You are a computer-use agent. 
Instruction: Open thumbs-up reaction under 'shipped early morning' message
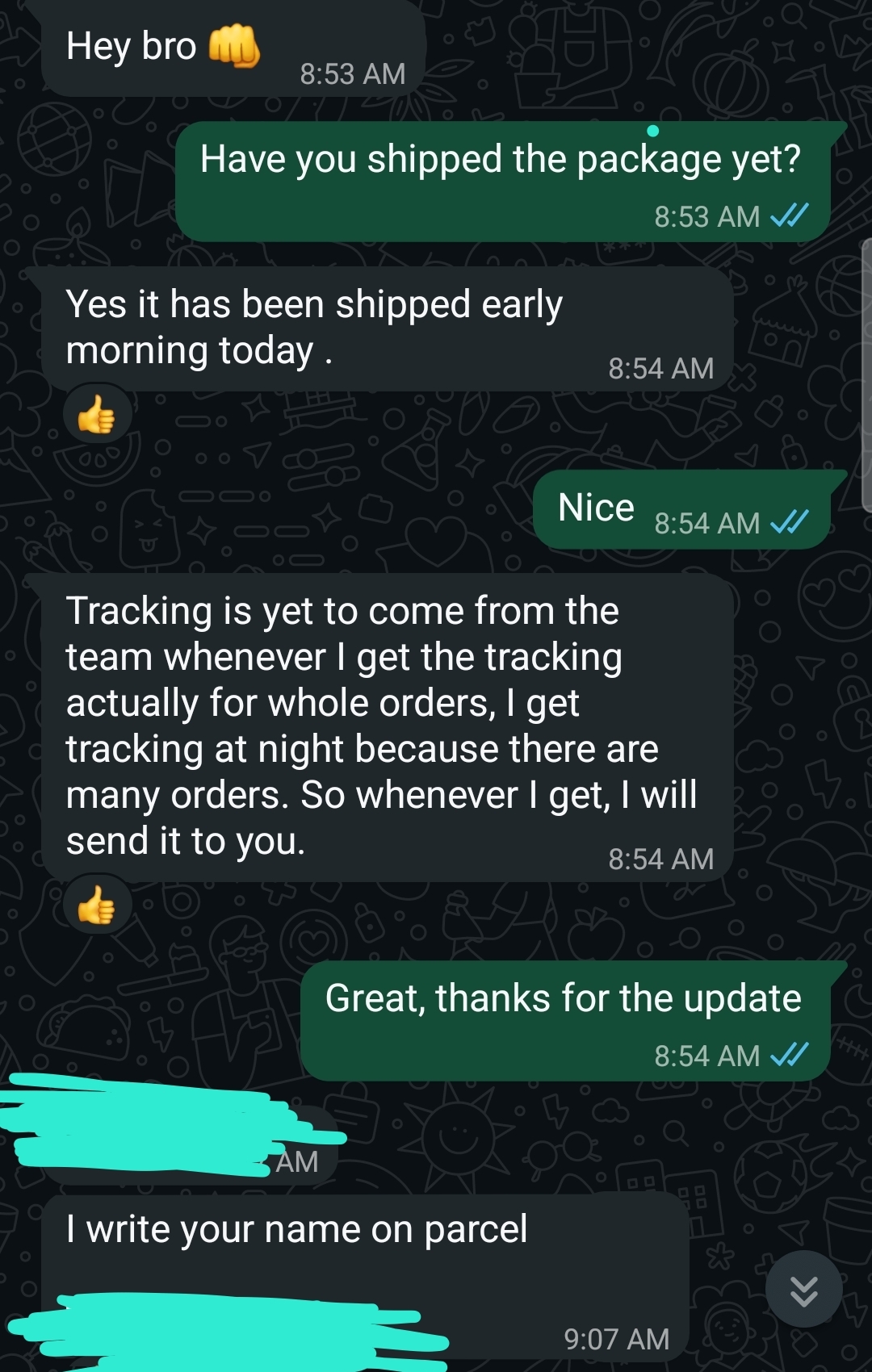(x=97, y=415)
